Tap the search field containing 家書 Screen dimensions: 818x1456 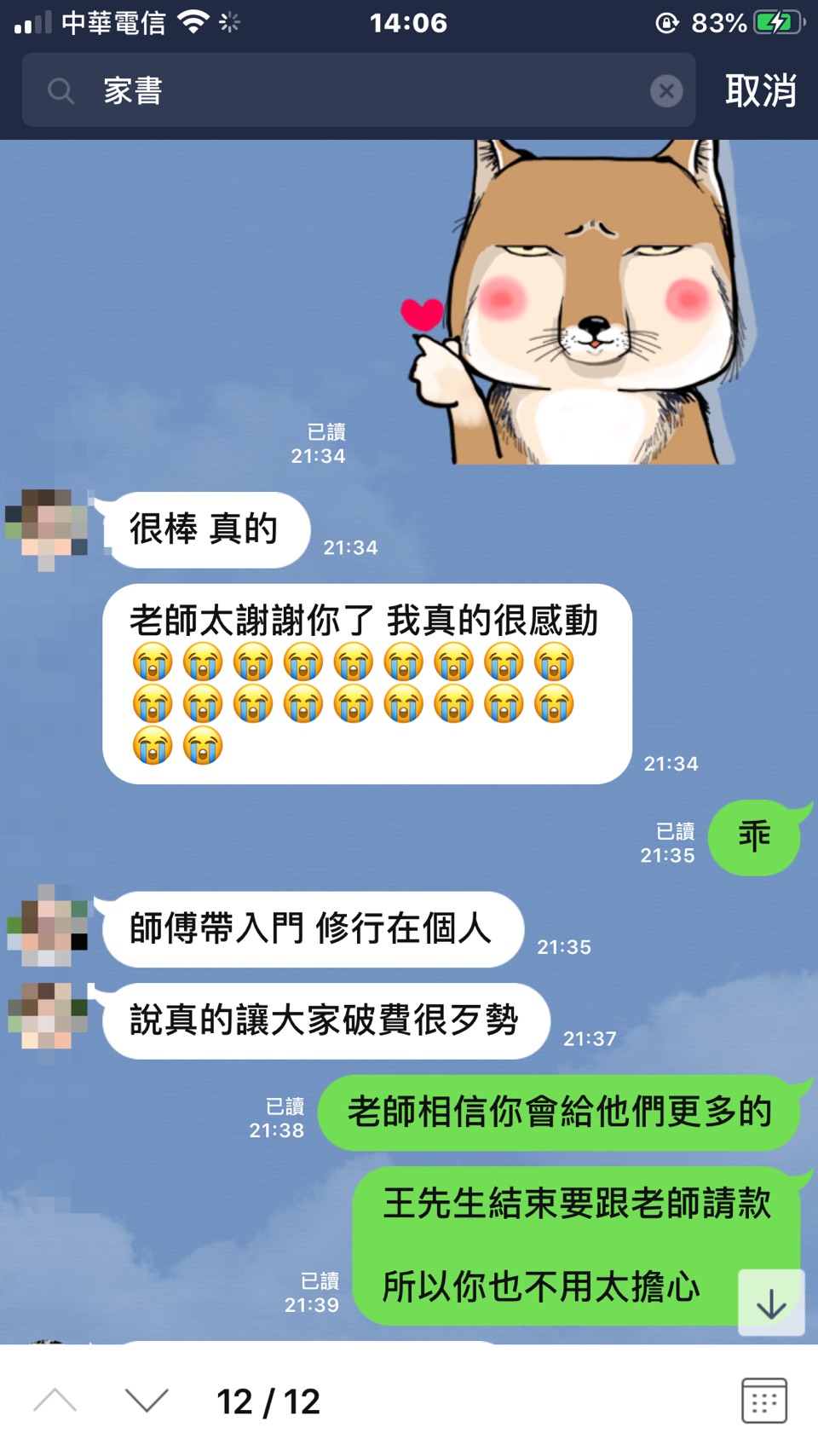click(x=358, y=90)
